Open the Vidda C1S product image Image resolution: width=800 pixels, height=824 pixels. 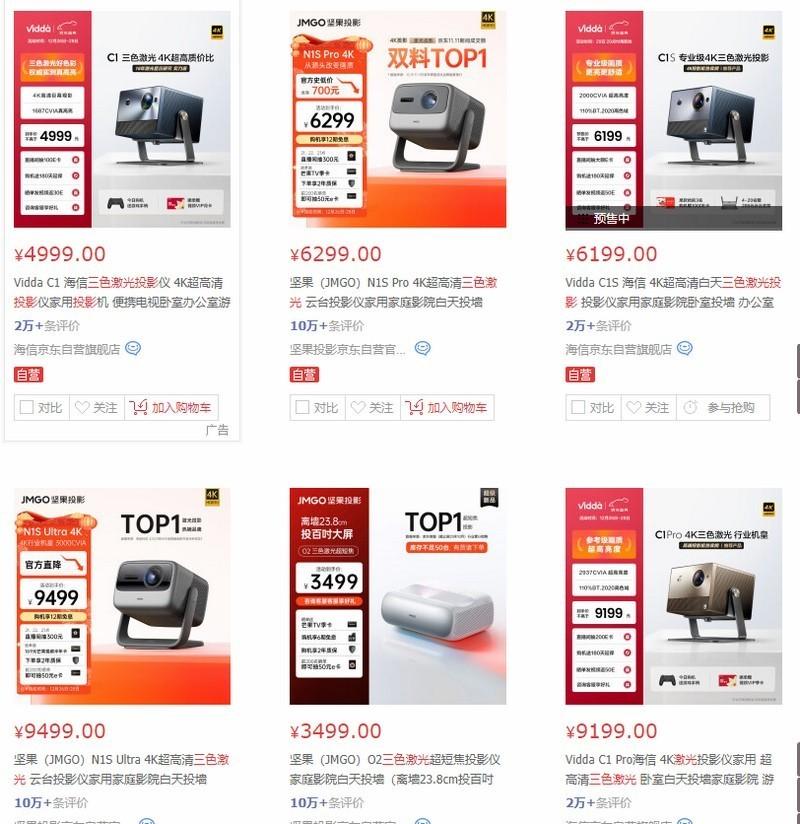point(673,120)
